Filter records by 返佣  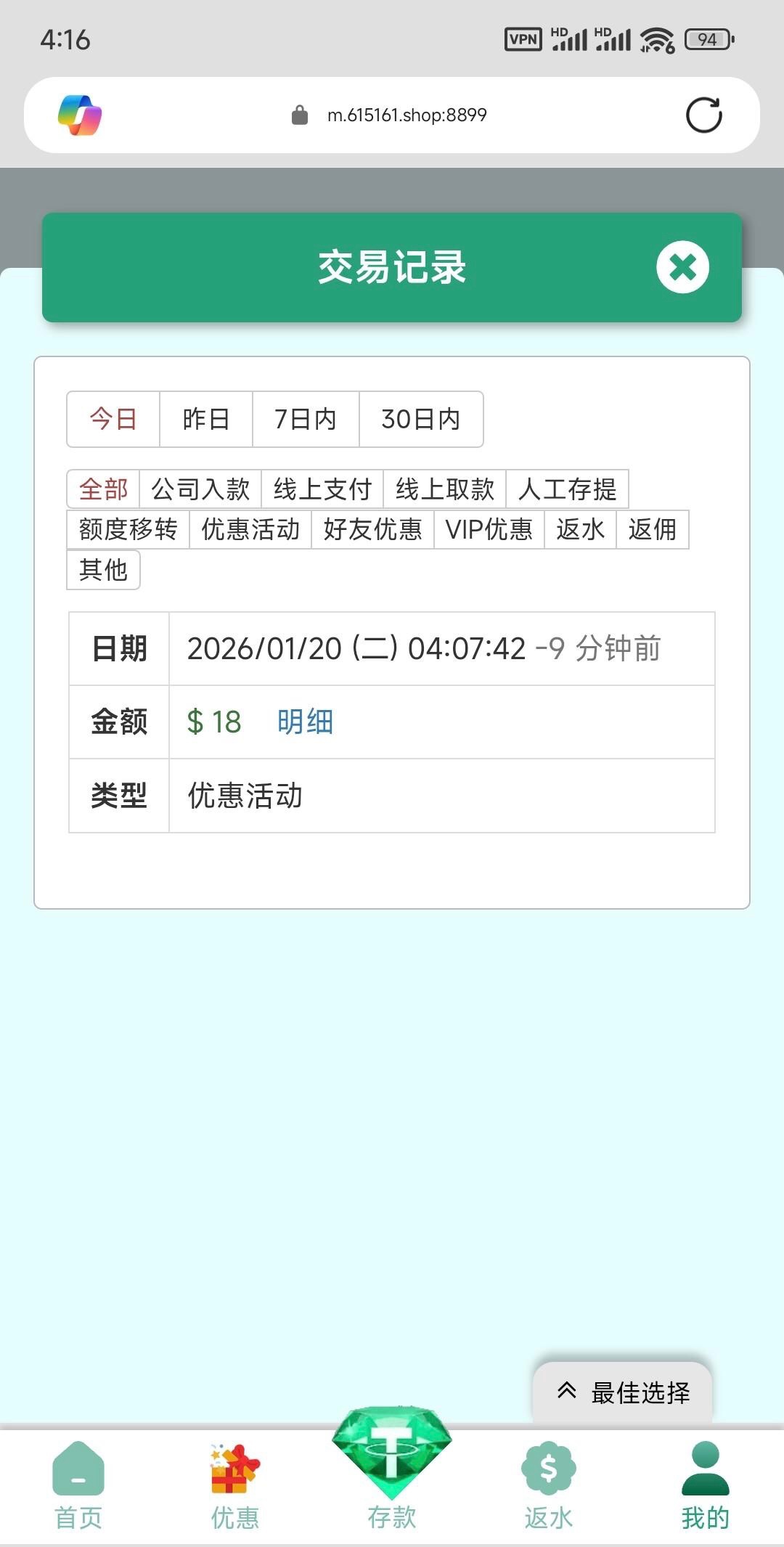[x=652, y=529]
